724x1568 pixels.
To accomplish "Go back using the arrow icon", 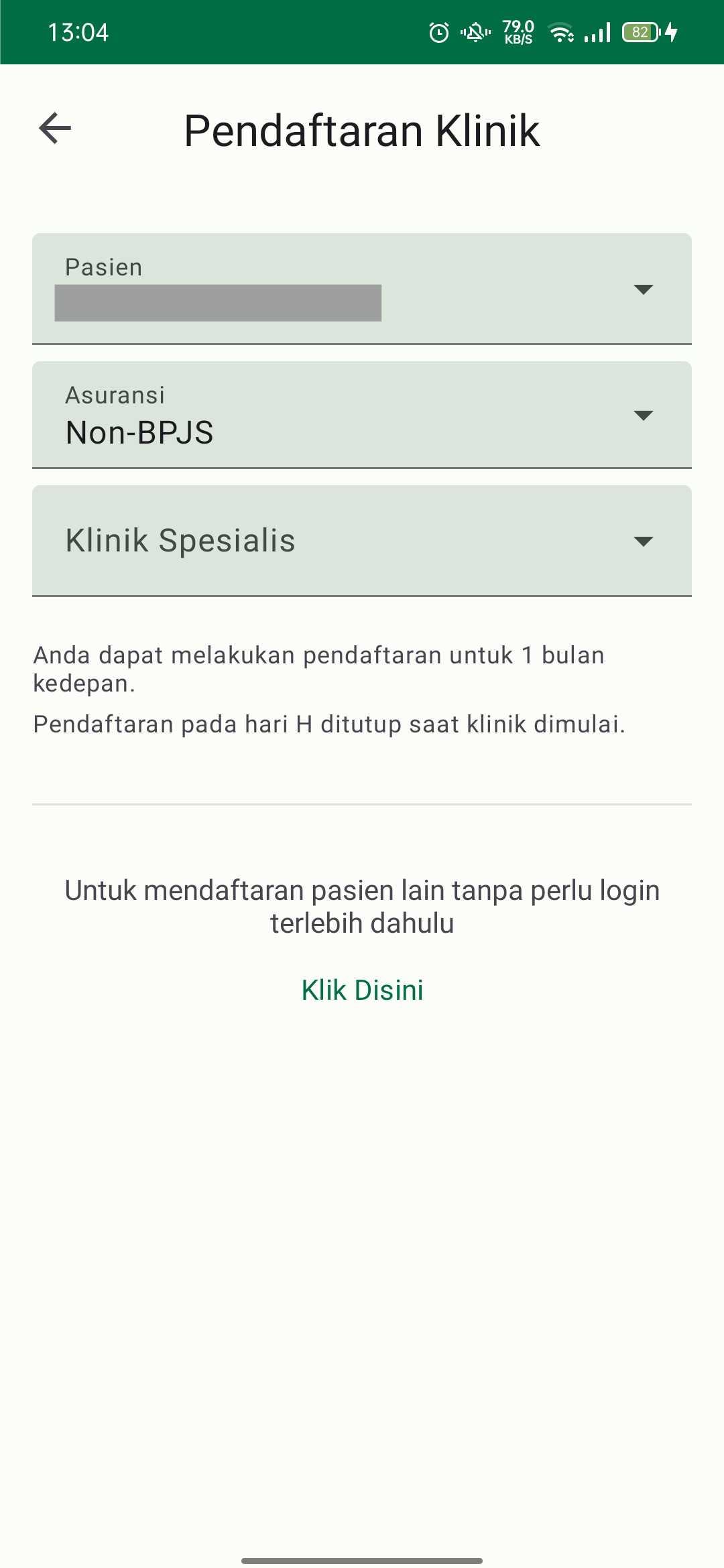I will click(x=55, y=128).
